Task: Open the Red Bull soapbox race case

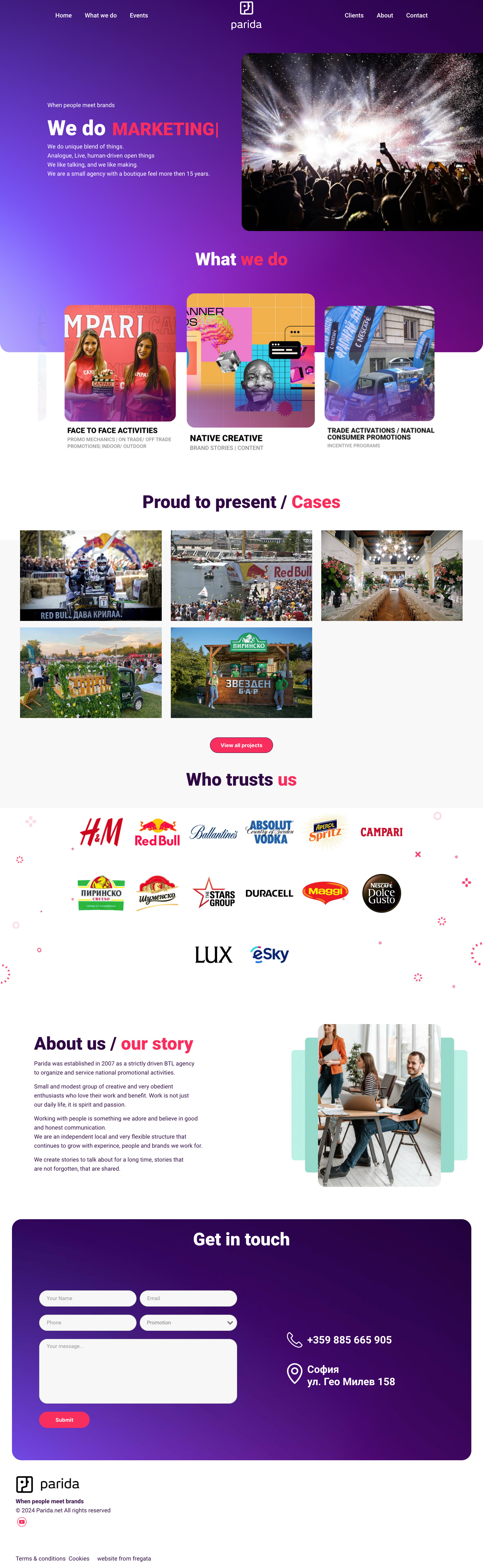Action: pyautogui.click(x=91, y=575)
